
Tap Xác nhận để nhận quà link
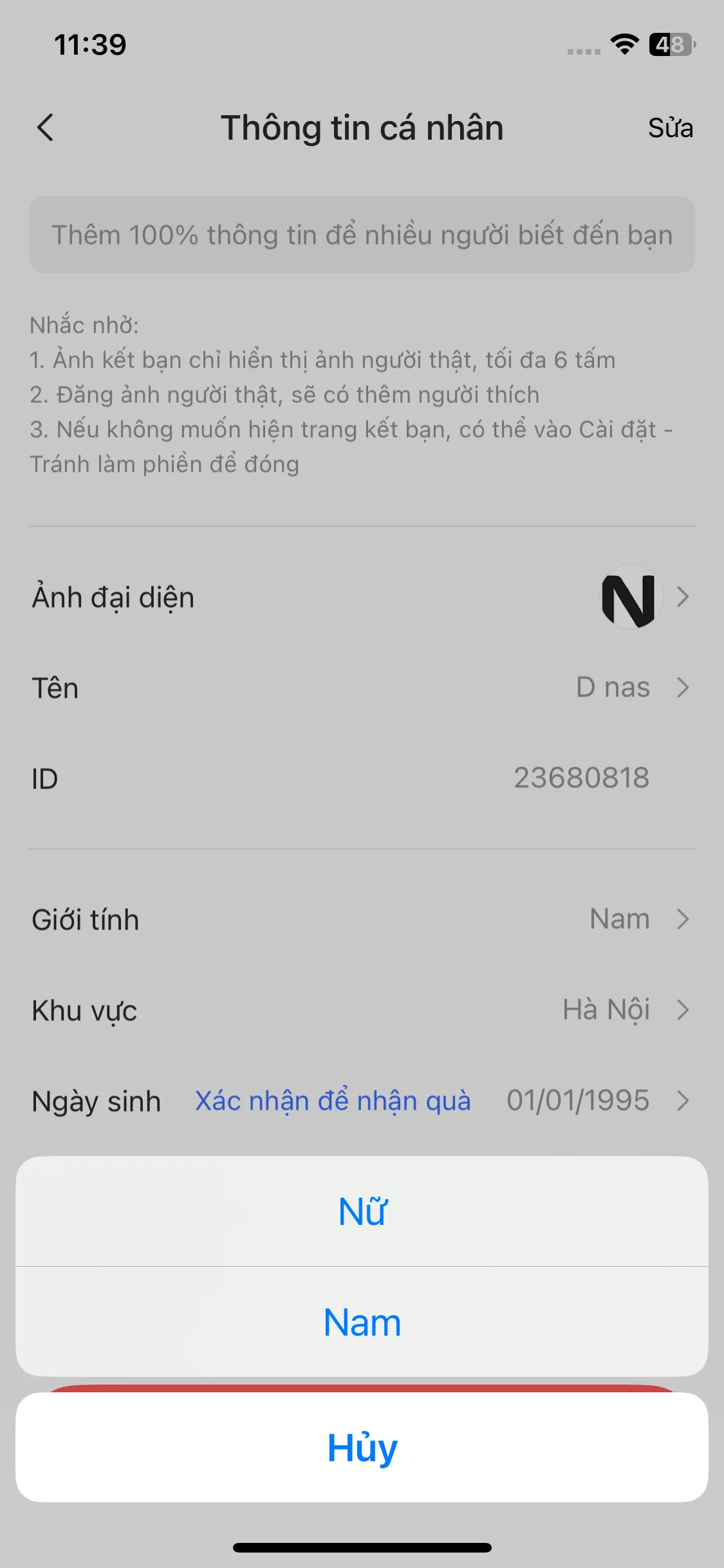coord(332,1101)
